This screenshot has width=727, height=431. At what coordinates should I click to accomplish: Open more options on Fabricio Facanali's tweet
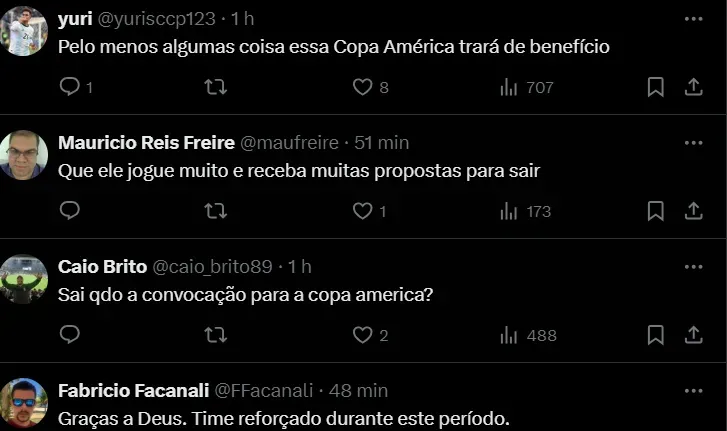click(x=693, y=390)
